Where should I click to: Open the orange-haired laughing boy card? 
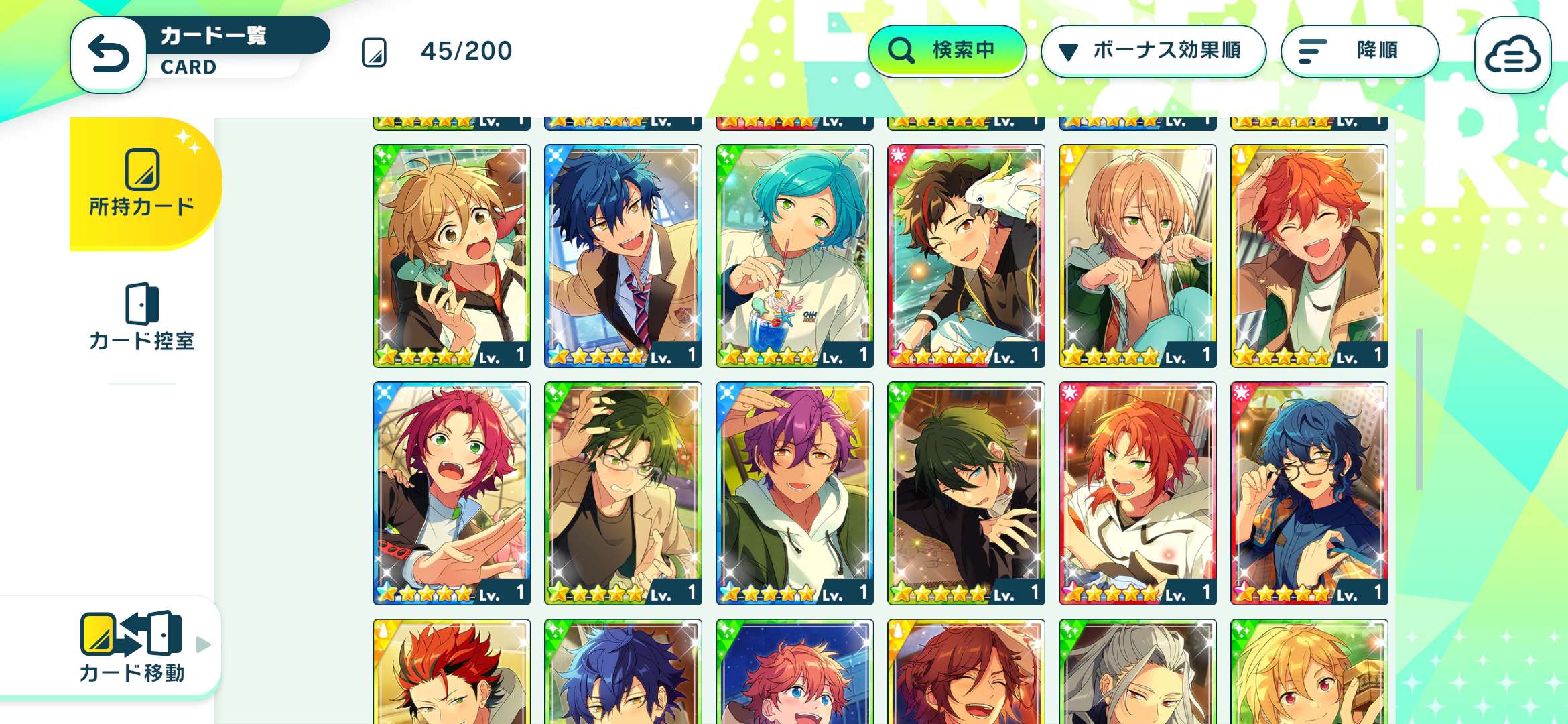1309,256
